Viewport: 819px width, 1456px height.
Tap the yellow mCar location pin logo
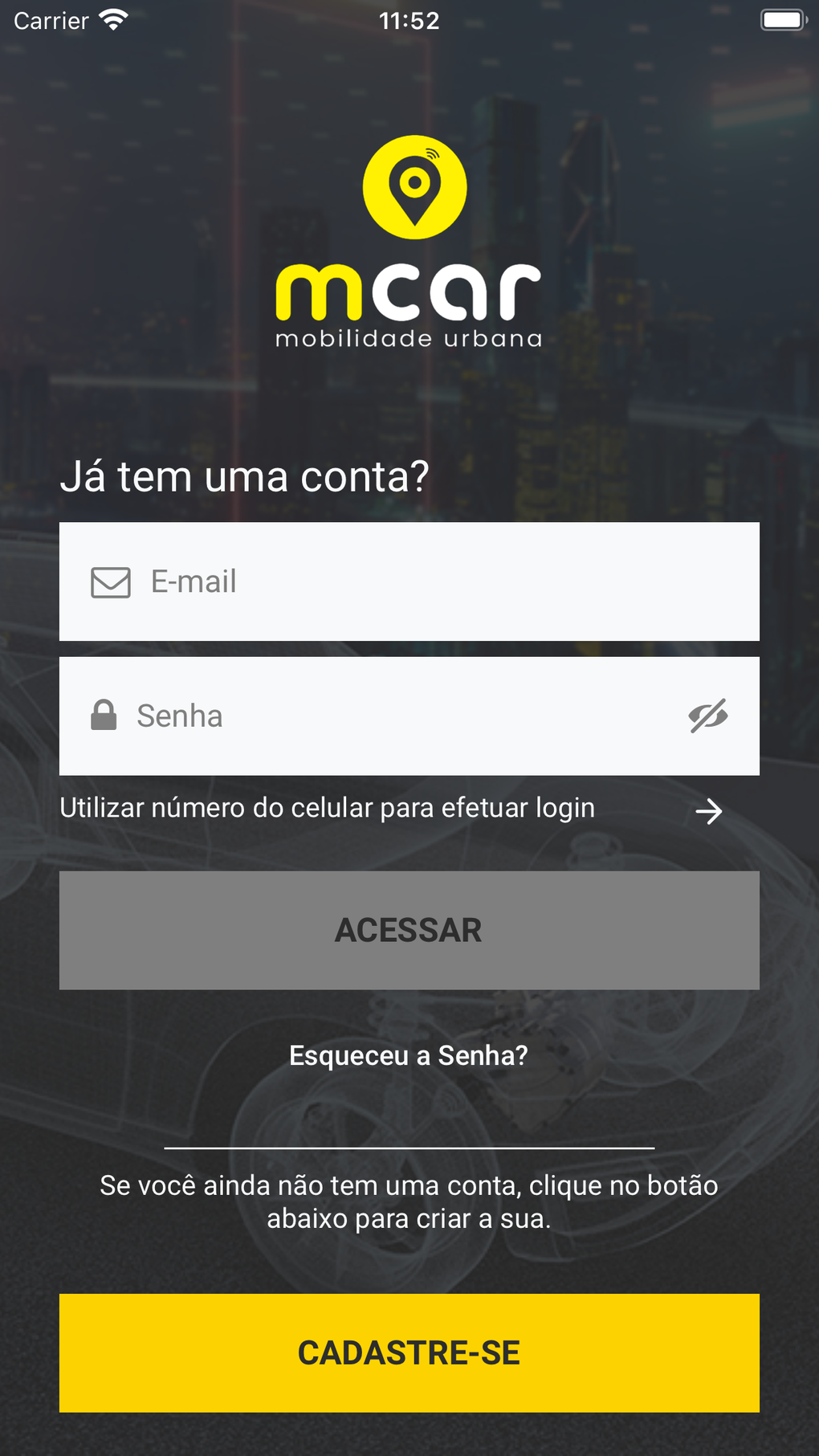tap(414, 186)
